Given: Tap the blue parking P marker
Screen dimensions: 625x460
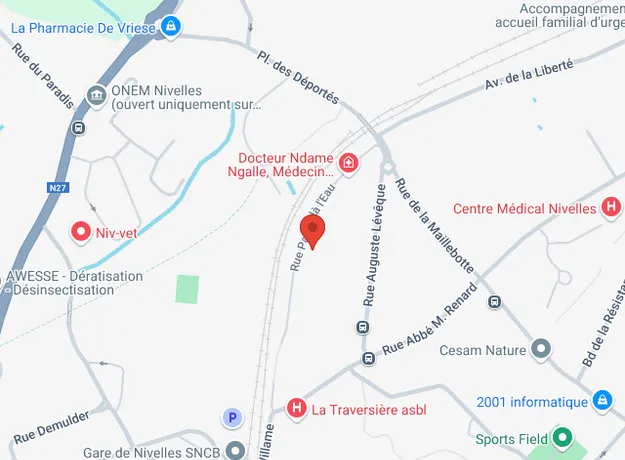Looking at the screenshot, I should click(x=232, y=417).
